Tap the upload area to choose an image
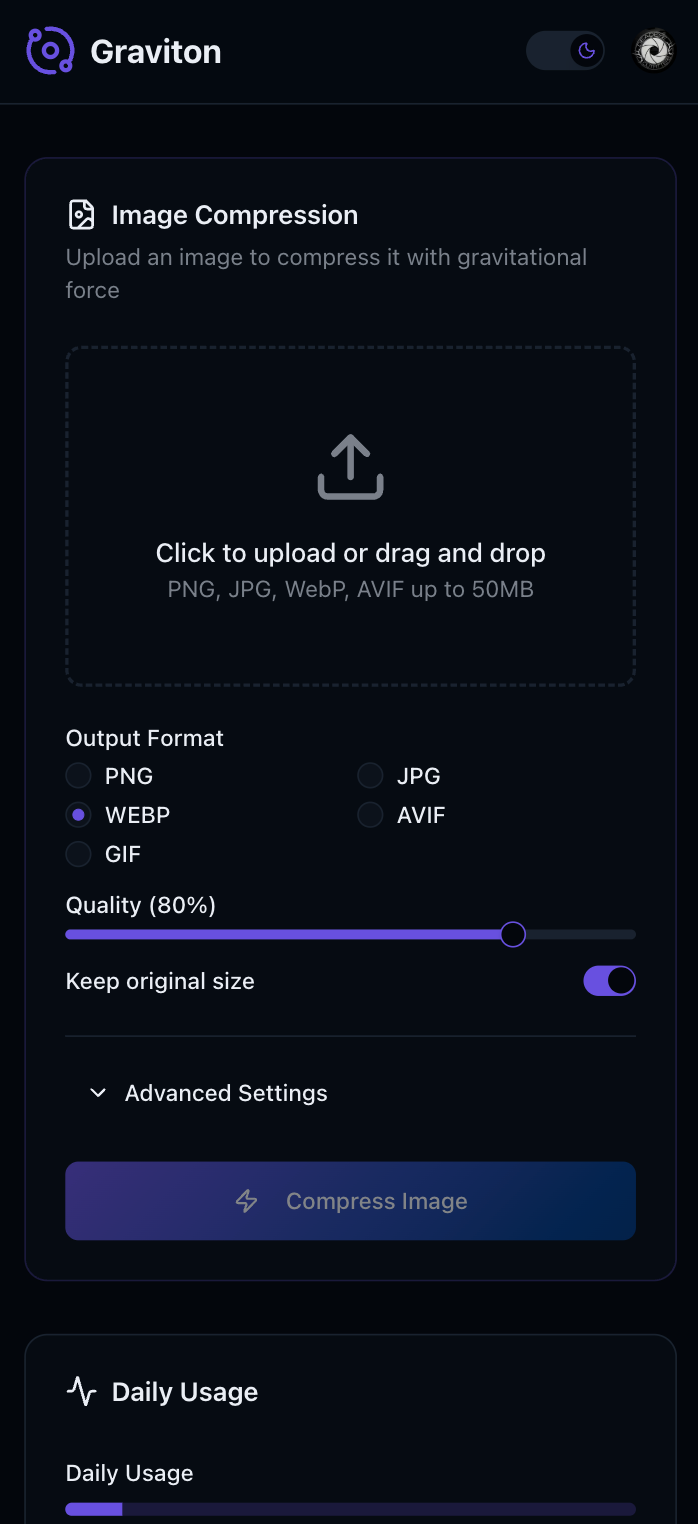This screenshot has width=698, height=1524. pyautogui.click(x=350, y=516)
